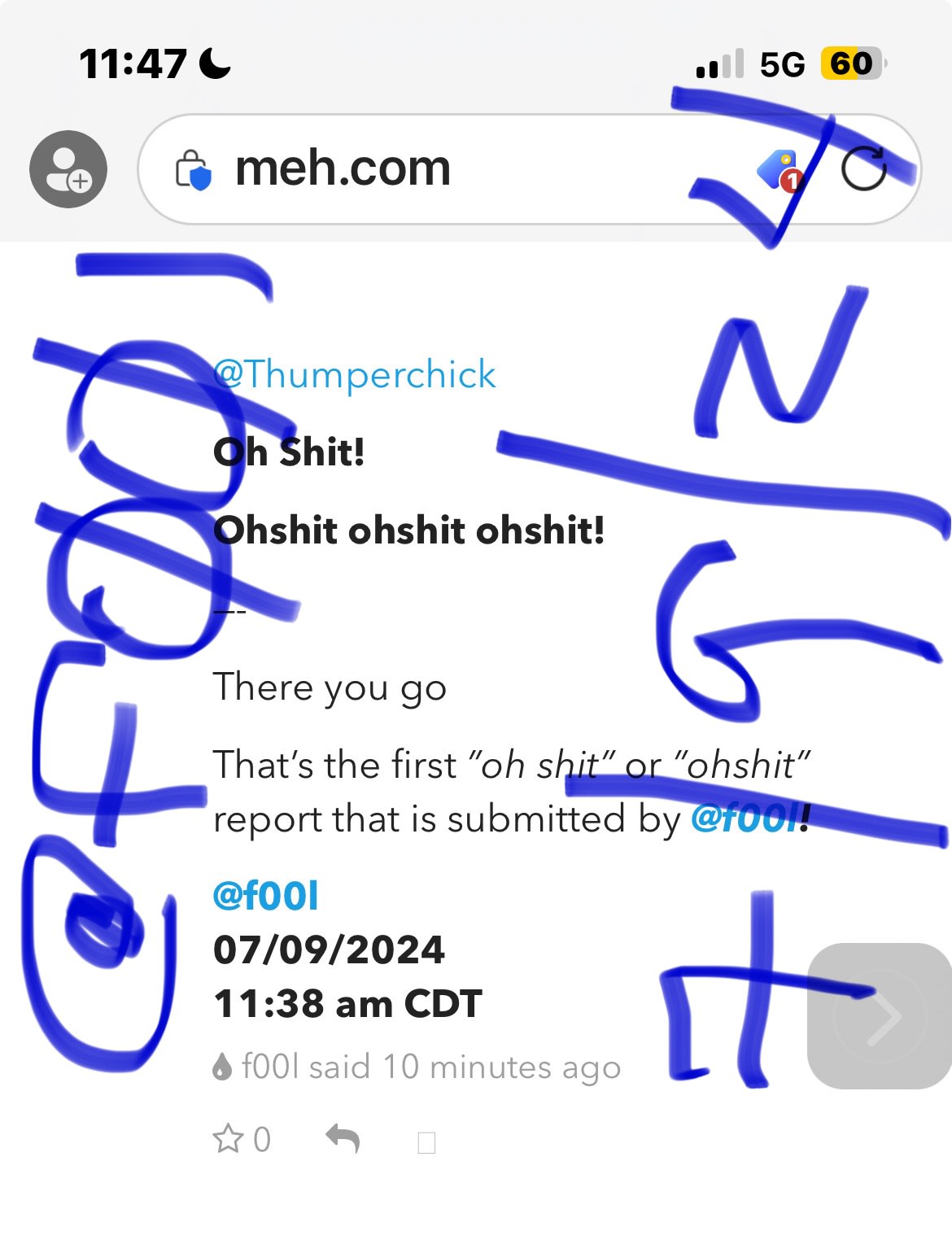Open the browser profile icon
952x1244 pixels.
(68, 169)
